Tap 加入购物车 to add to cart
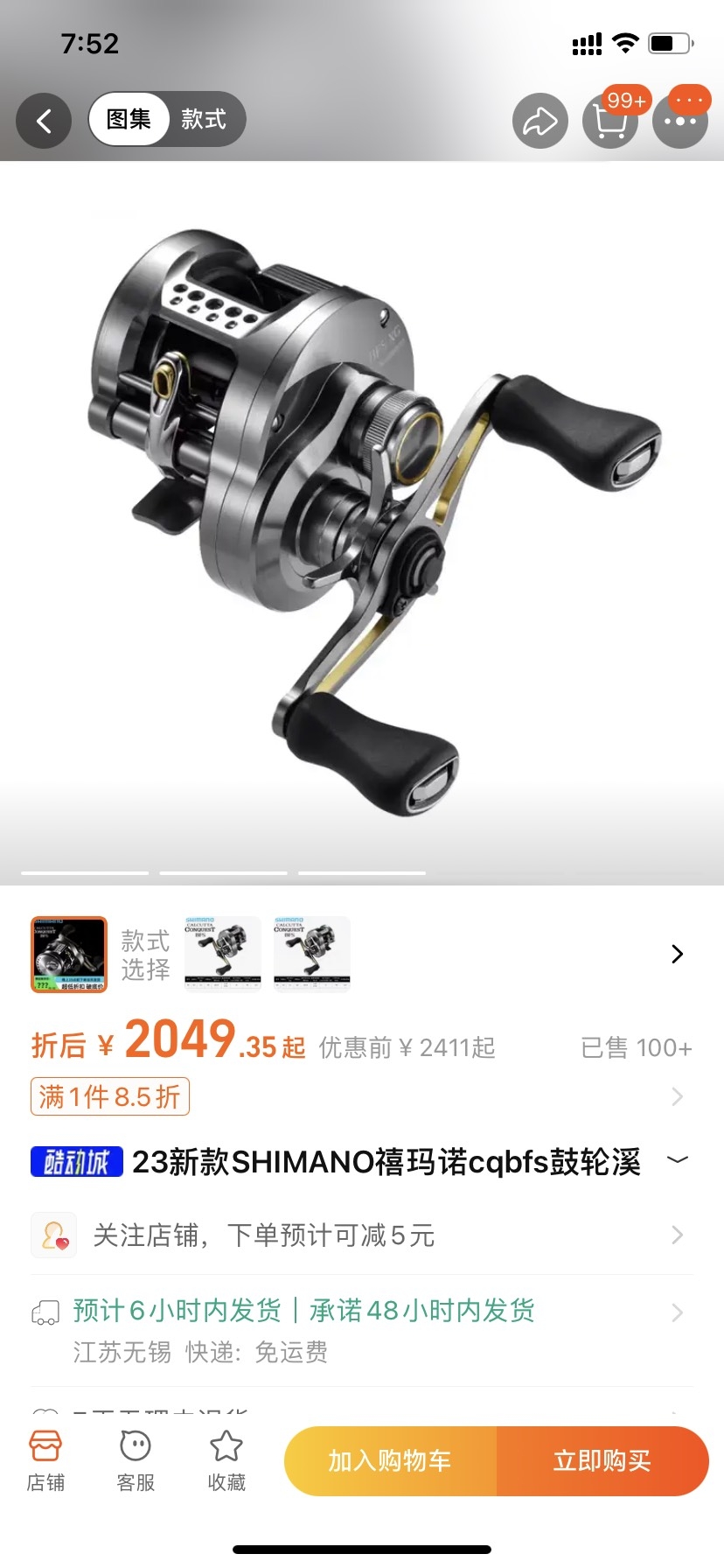724x1568 pixels. (390, 1460)
